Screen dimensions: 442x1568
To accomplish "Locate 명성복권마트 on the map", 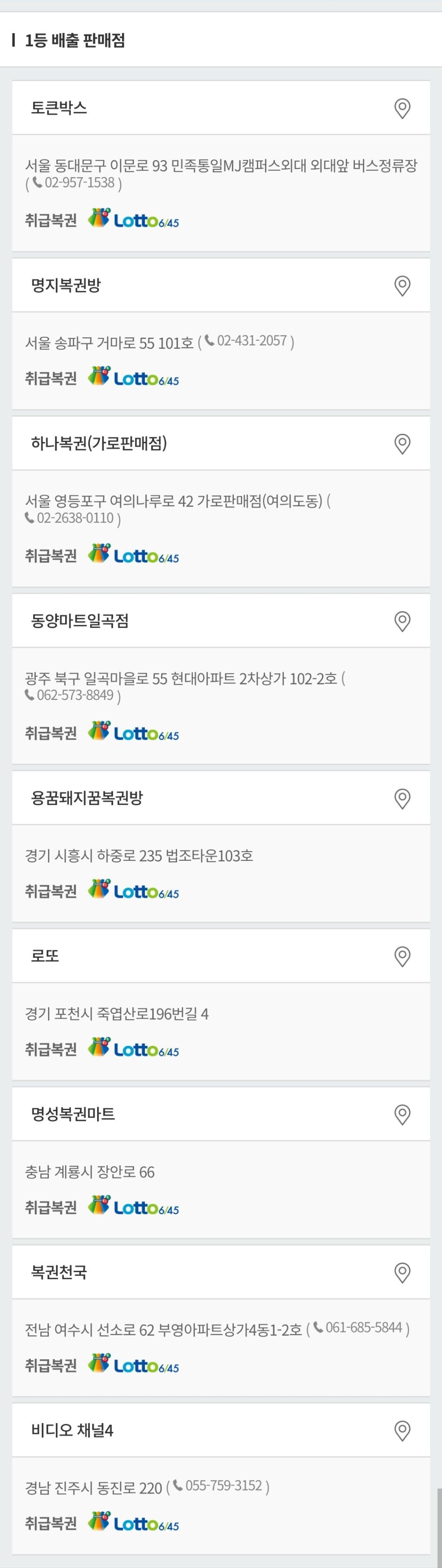I will (x=402, y=1114).
